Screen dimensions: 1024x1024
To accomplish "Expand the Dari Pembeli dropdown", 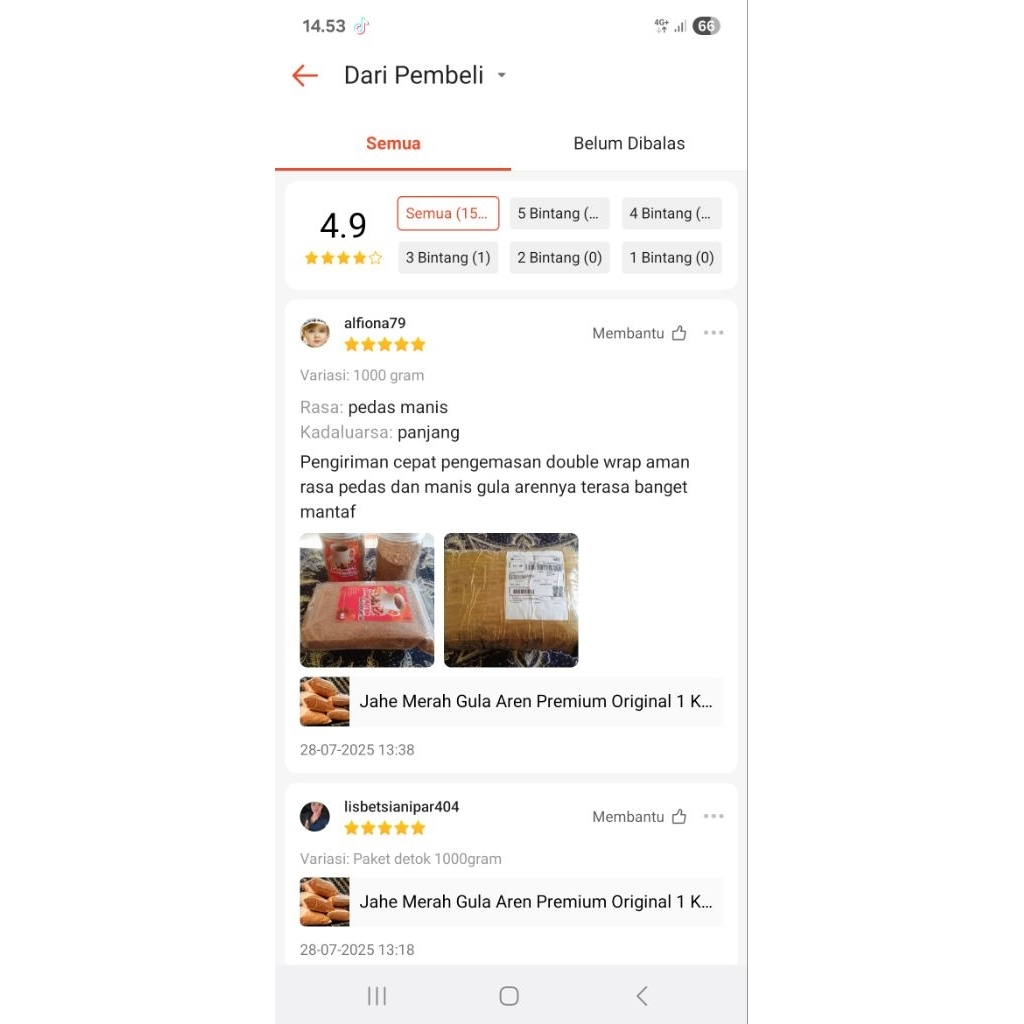I will click(501, 76).
